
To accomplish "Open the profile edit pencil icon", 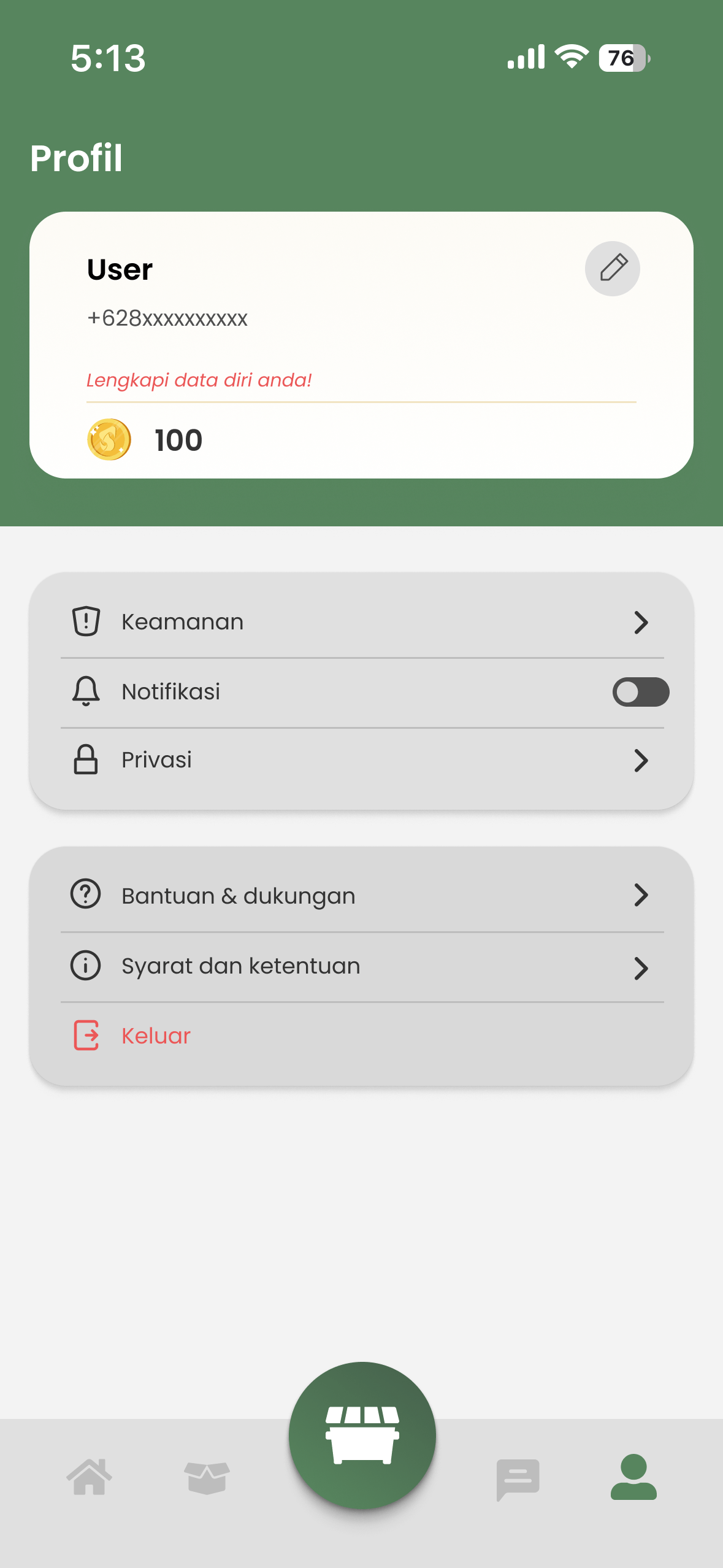I will (x=613, y=268).
